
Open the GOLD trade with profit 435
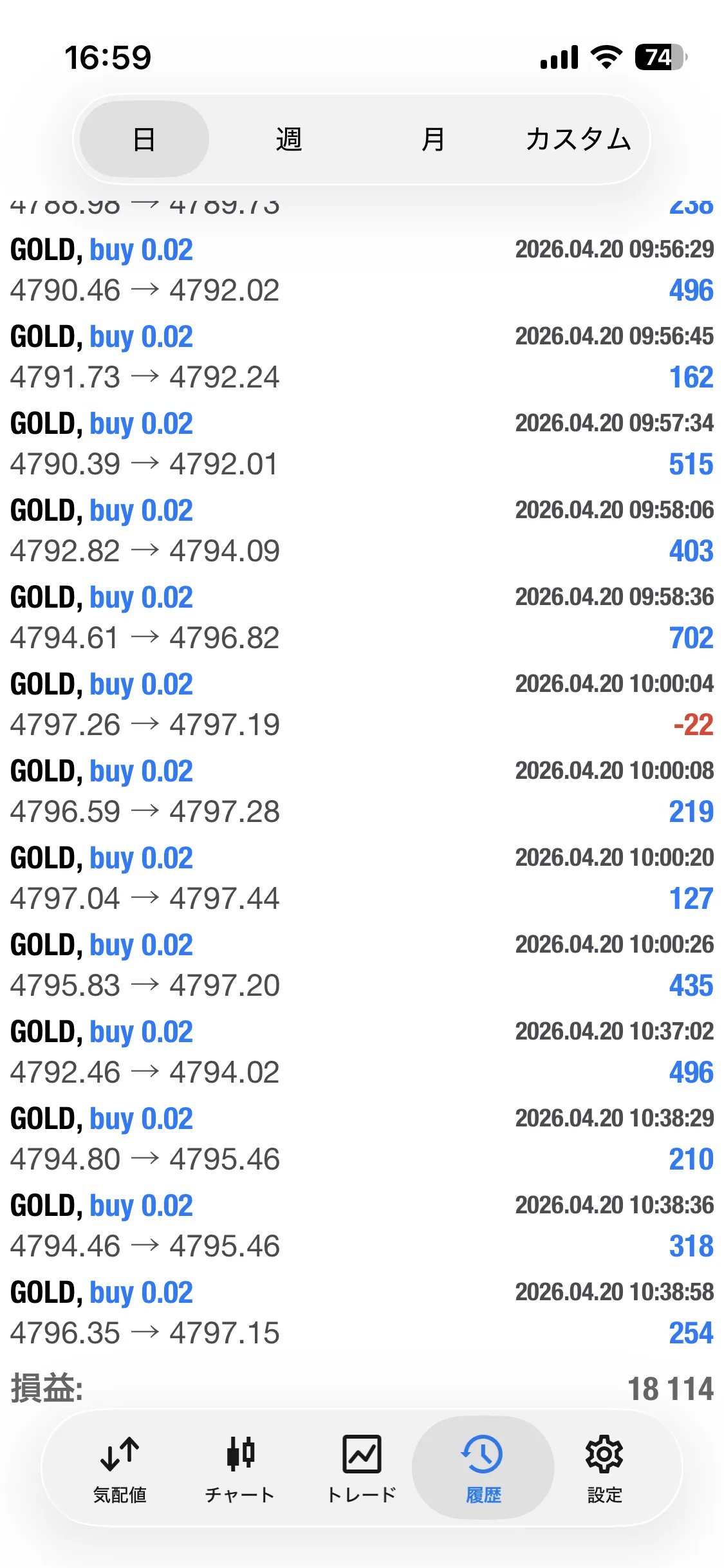[x=362, y=966]
